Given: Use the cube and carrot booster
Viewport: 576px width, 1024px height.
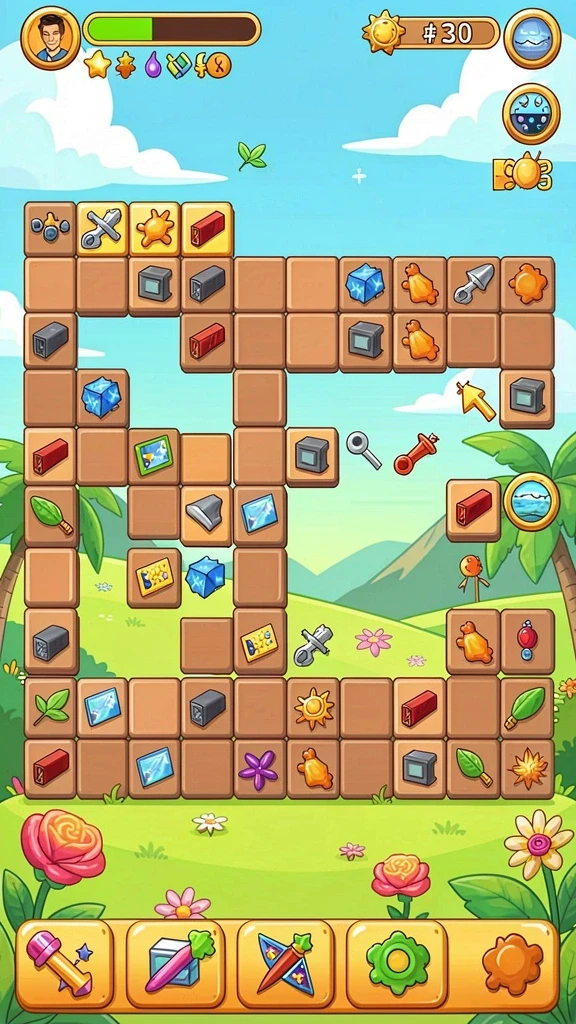Looking at the screenshot, I should (175, 964).
